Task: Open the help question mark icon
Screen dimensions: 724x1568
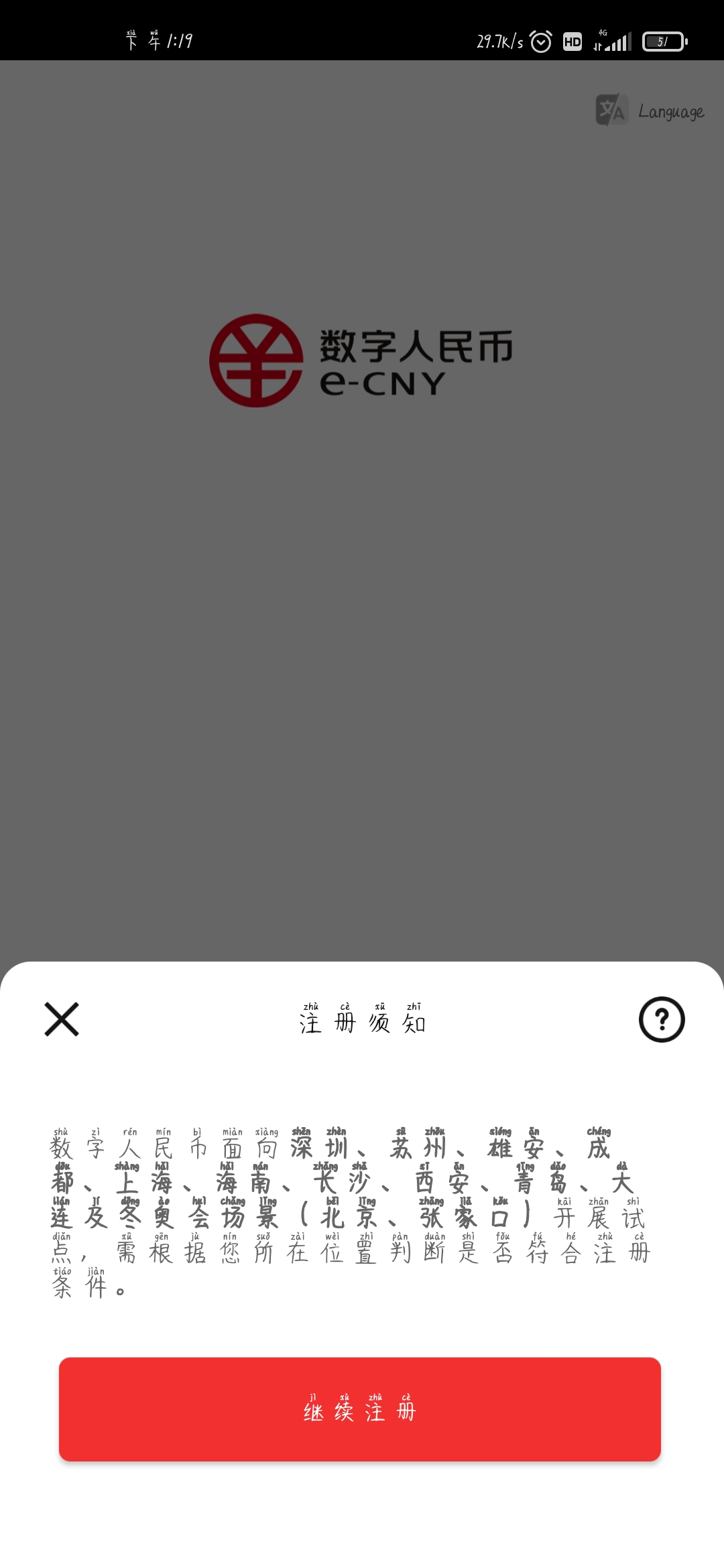Action: pos(662,1019)
